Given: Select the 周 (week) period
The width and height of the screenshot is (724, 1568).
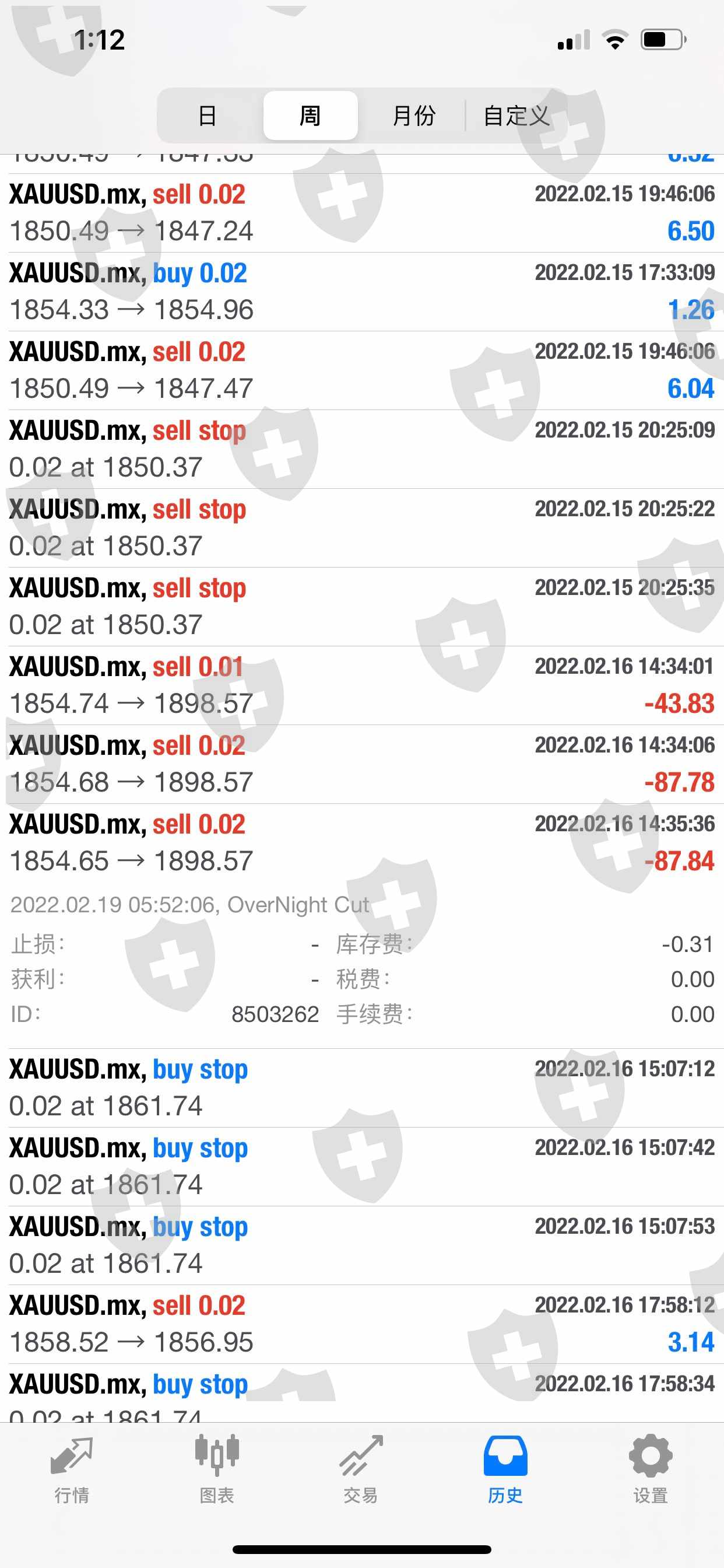Looking at the screenshot, I should point(310,116).
